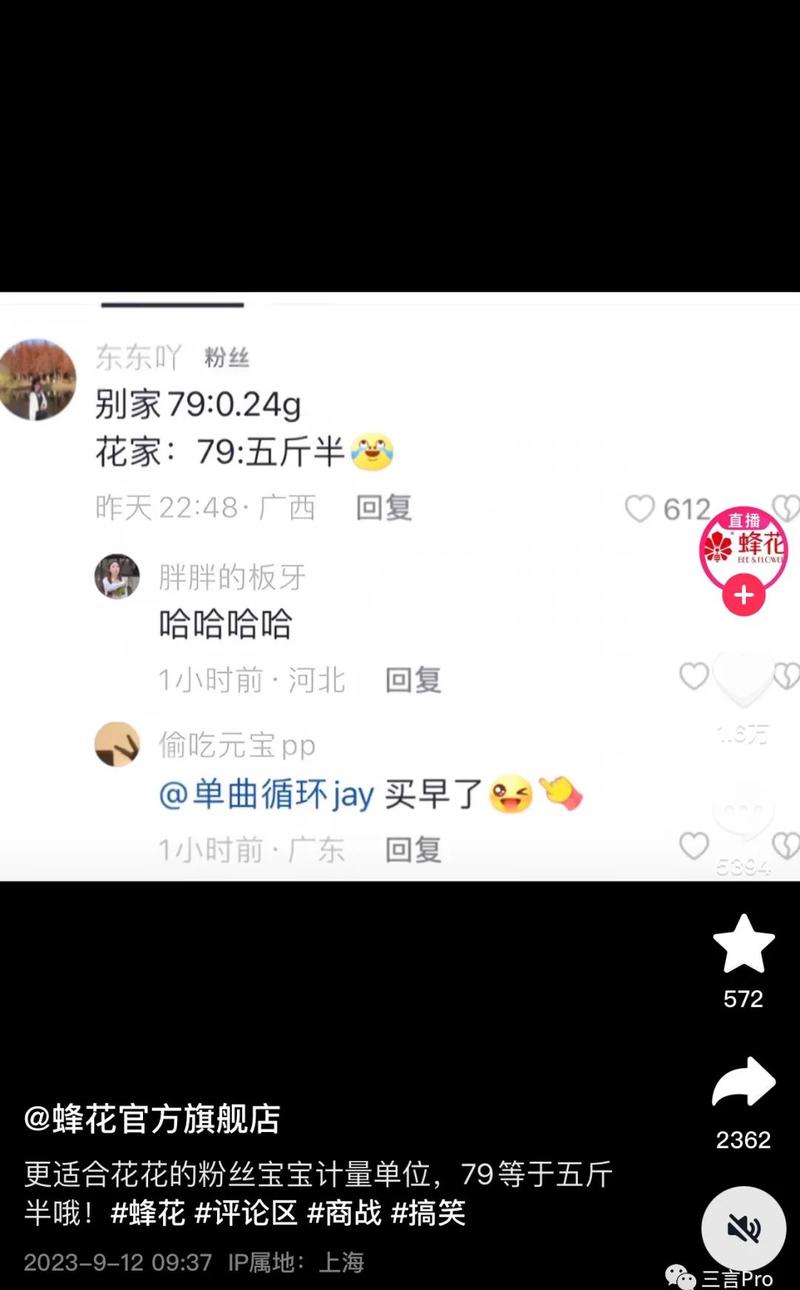Like the video showing 1.6万 likes
Viewport: 800px width, 1290px height.
[x=743, y=681]
